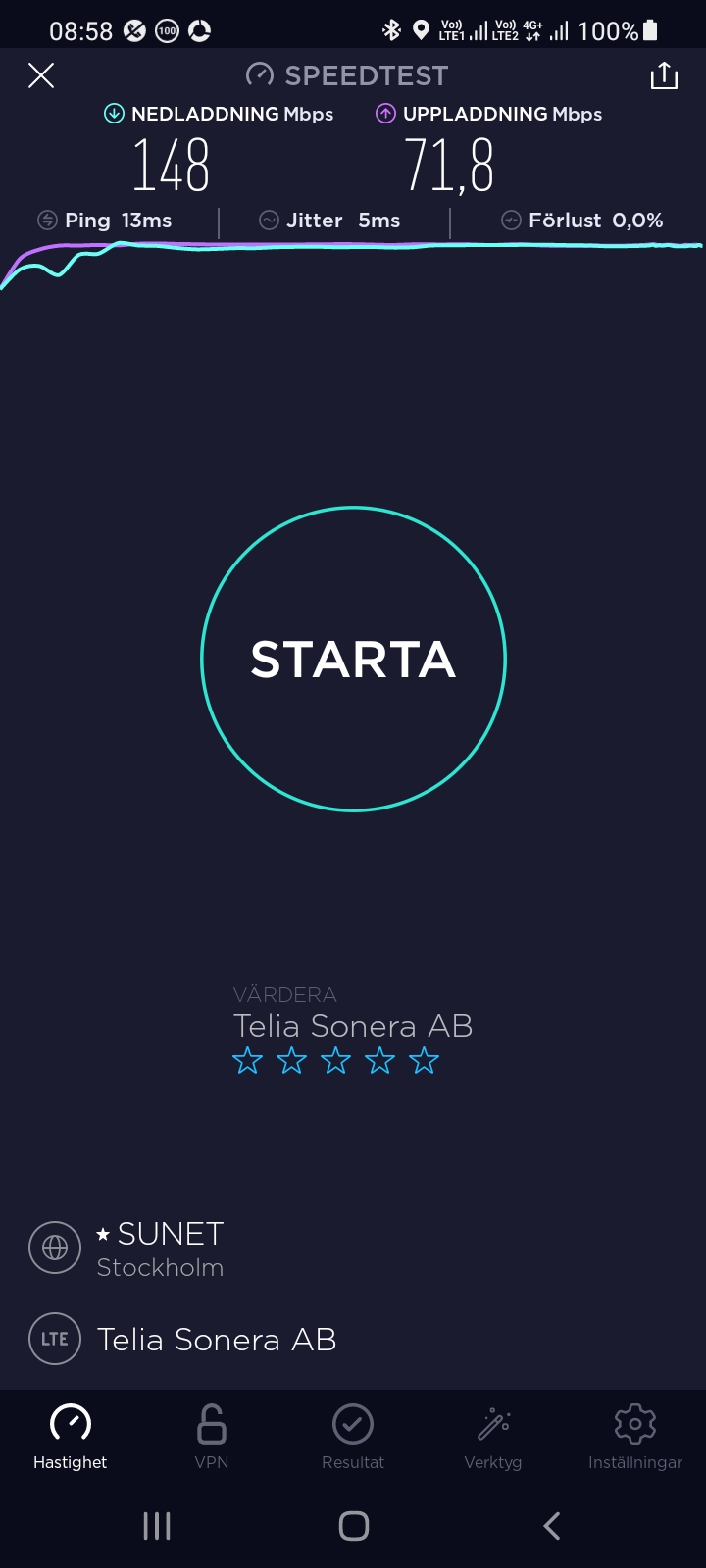Open Inställningar settings tab
The image size is (706, 1568).
point(634,1436)
